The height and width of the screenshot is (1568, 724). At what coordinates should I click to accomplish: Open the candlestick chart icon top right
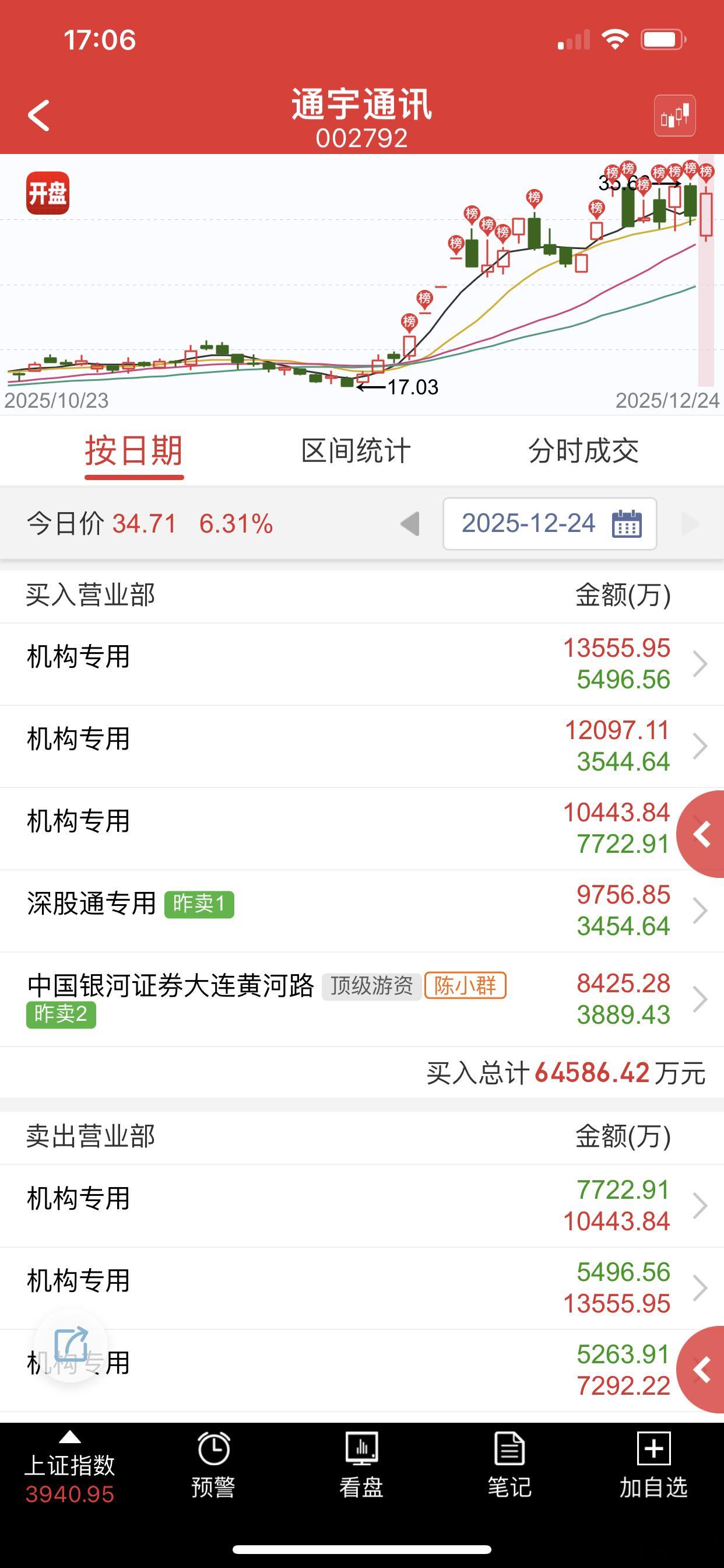(x=674, y=116)
